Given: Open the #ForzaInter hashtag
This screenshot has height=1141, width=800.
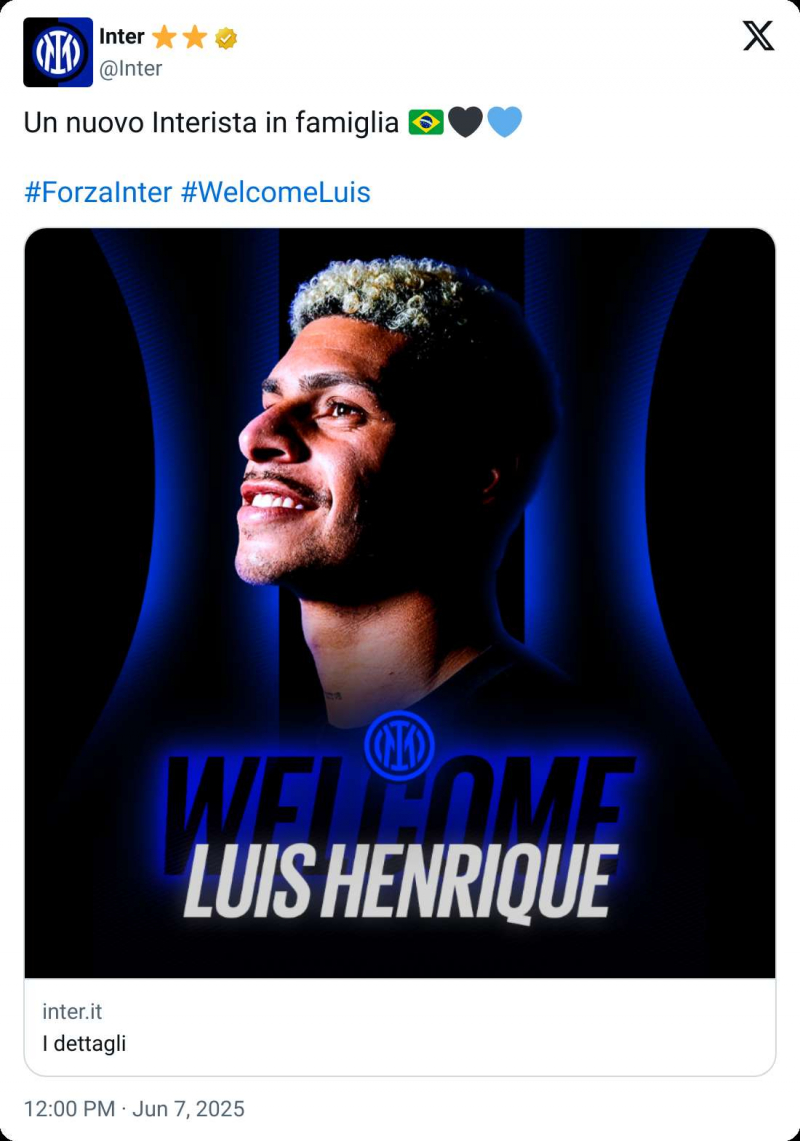Looking at the screenshot, I should tap(98, 192).
